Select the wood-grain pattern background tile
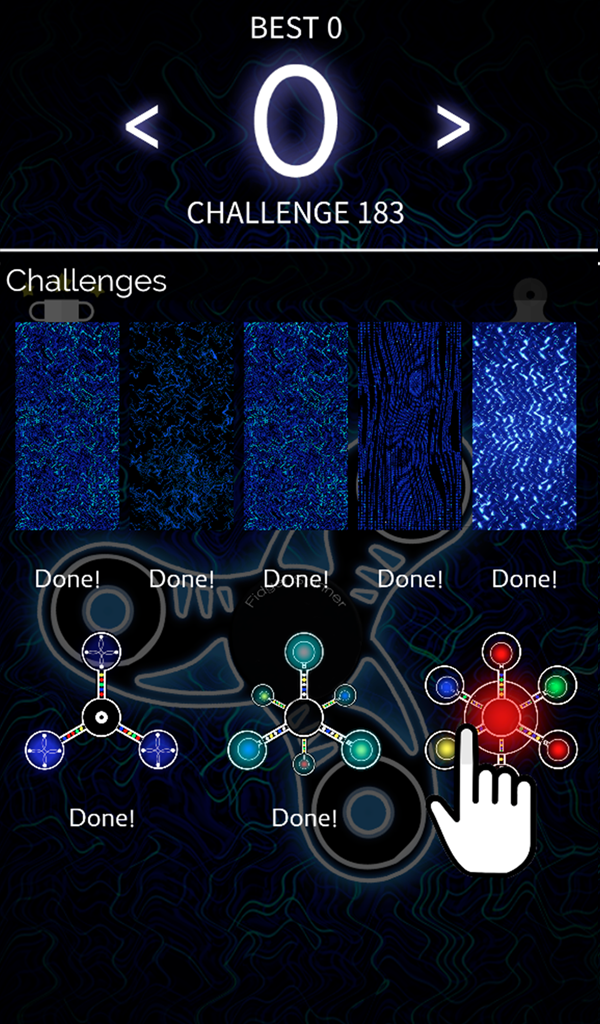 (x=409, y=425)
